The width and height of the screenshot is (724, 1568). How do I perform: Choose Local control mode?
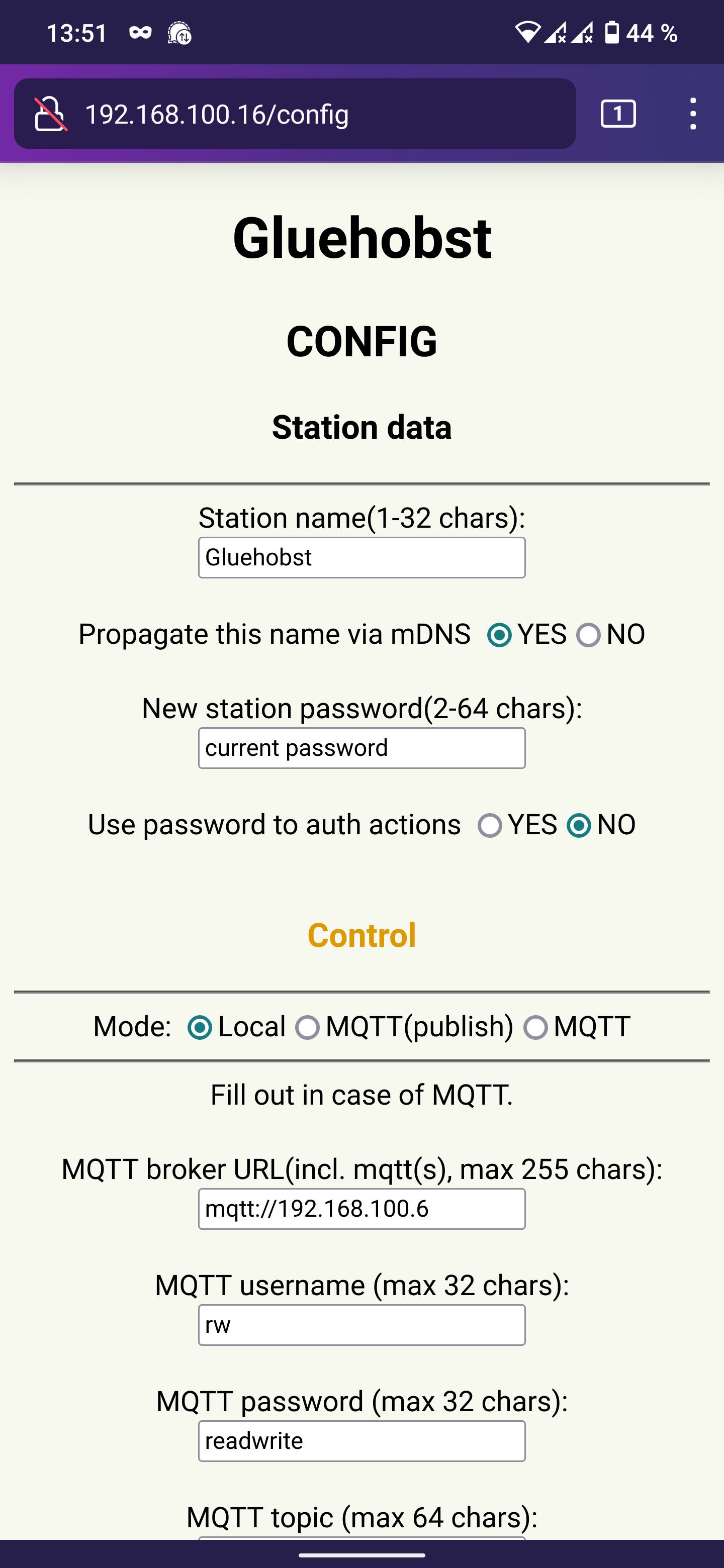(x=200, y=1028)
